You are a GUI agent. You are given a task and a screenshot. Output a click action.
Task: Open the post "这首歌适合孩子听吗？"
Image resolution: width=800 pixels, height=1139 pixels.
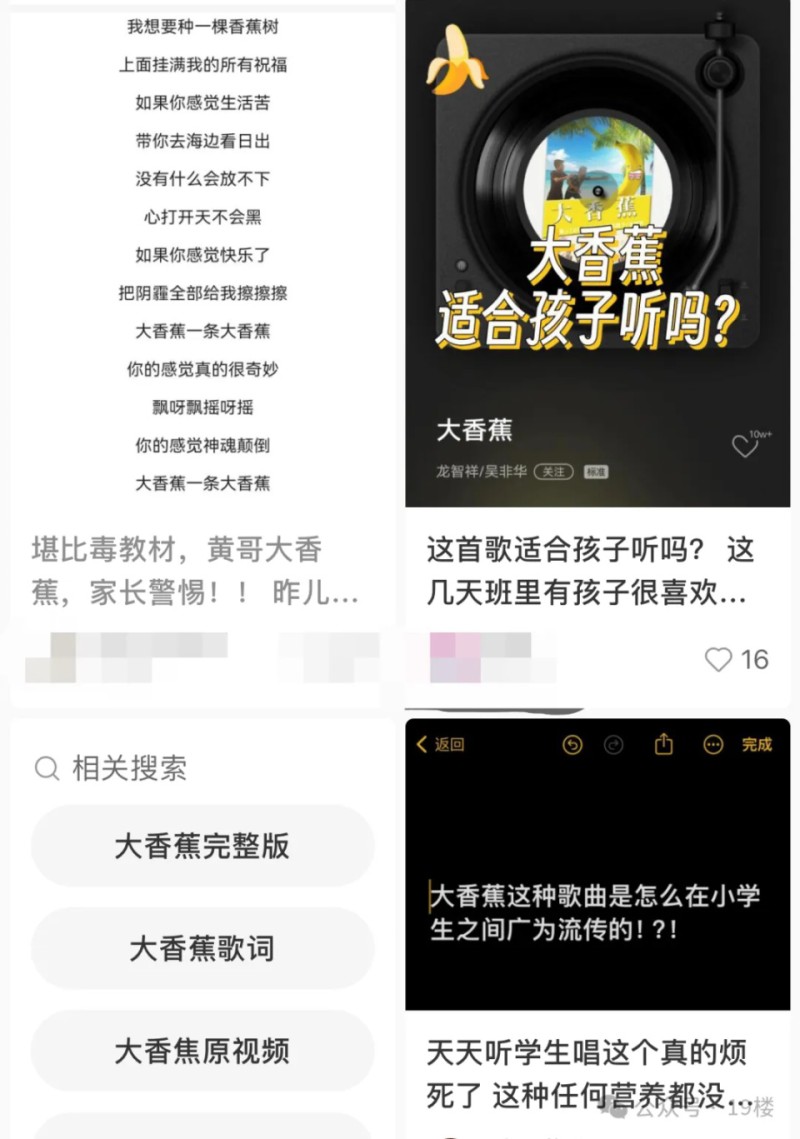(590, 570)
